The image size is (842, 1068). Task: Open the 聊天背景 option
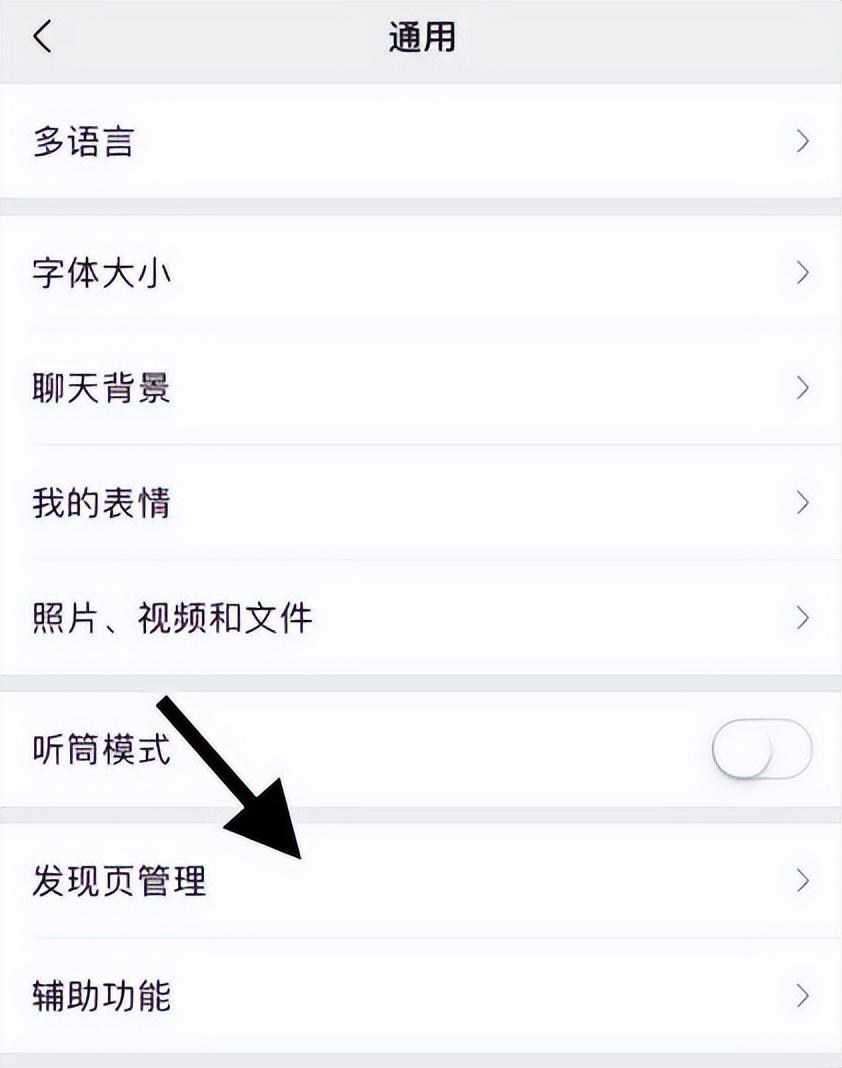tap(420, 387)
